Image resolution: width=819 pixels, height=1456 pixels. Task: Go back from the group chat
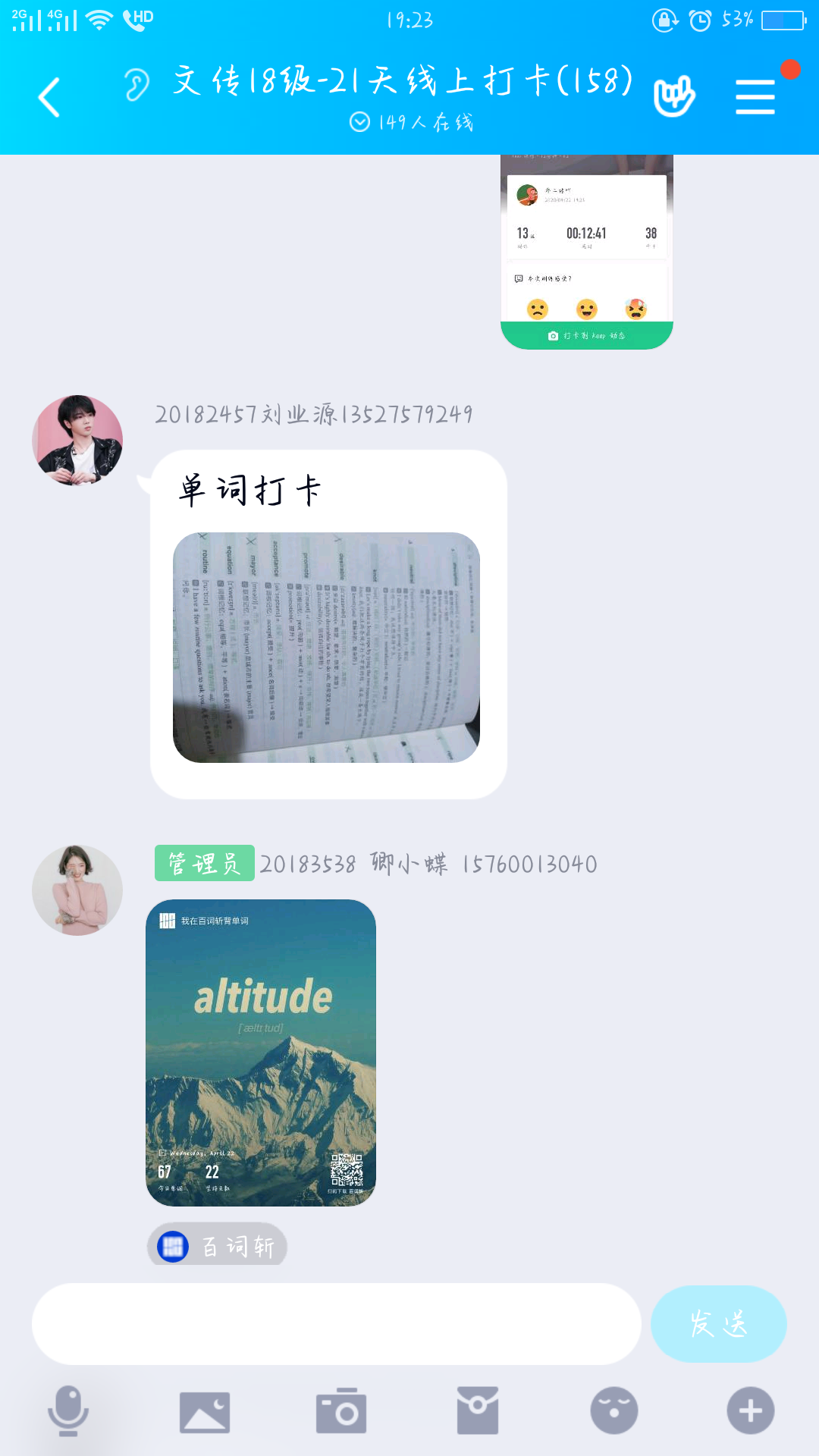click(49, 97)
